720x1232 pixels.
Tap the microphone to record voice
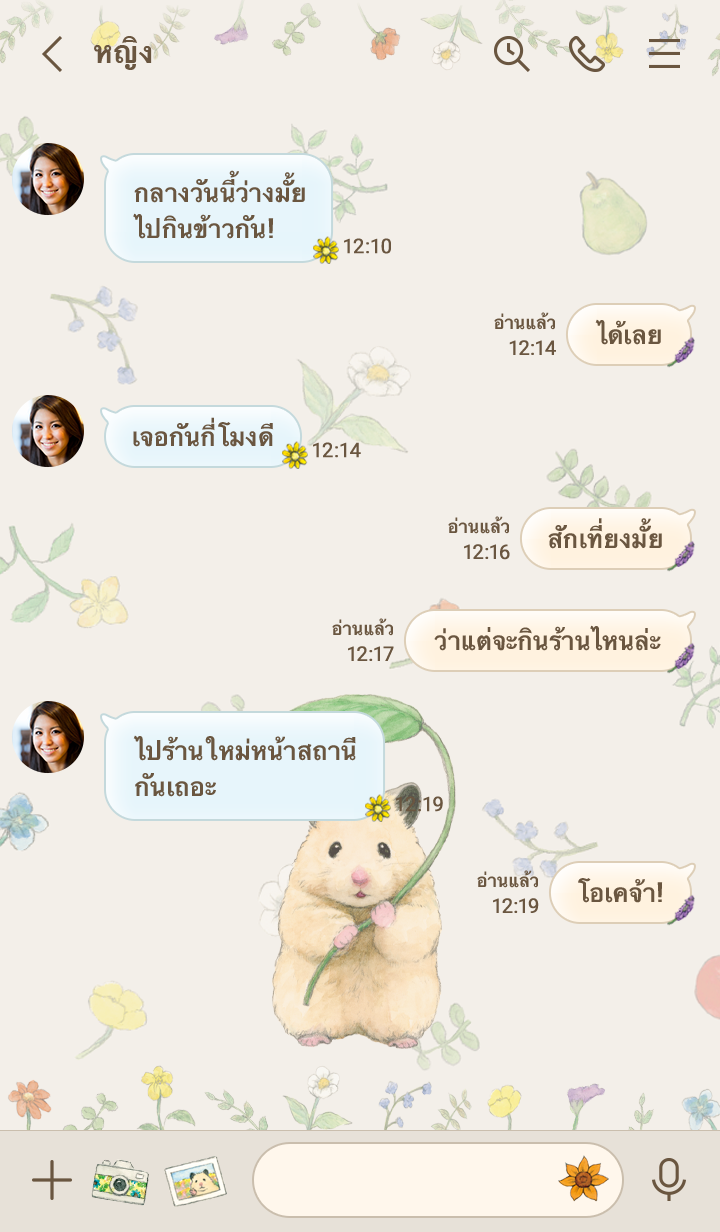(x=668, y=1181)
